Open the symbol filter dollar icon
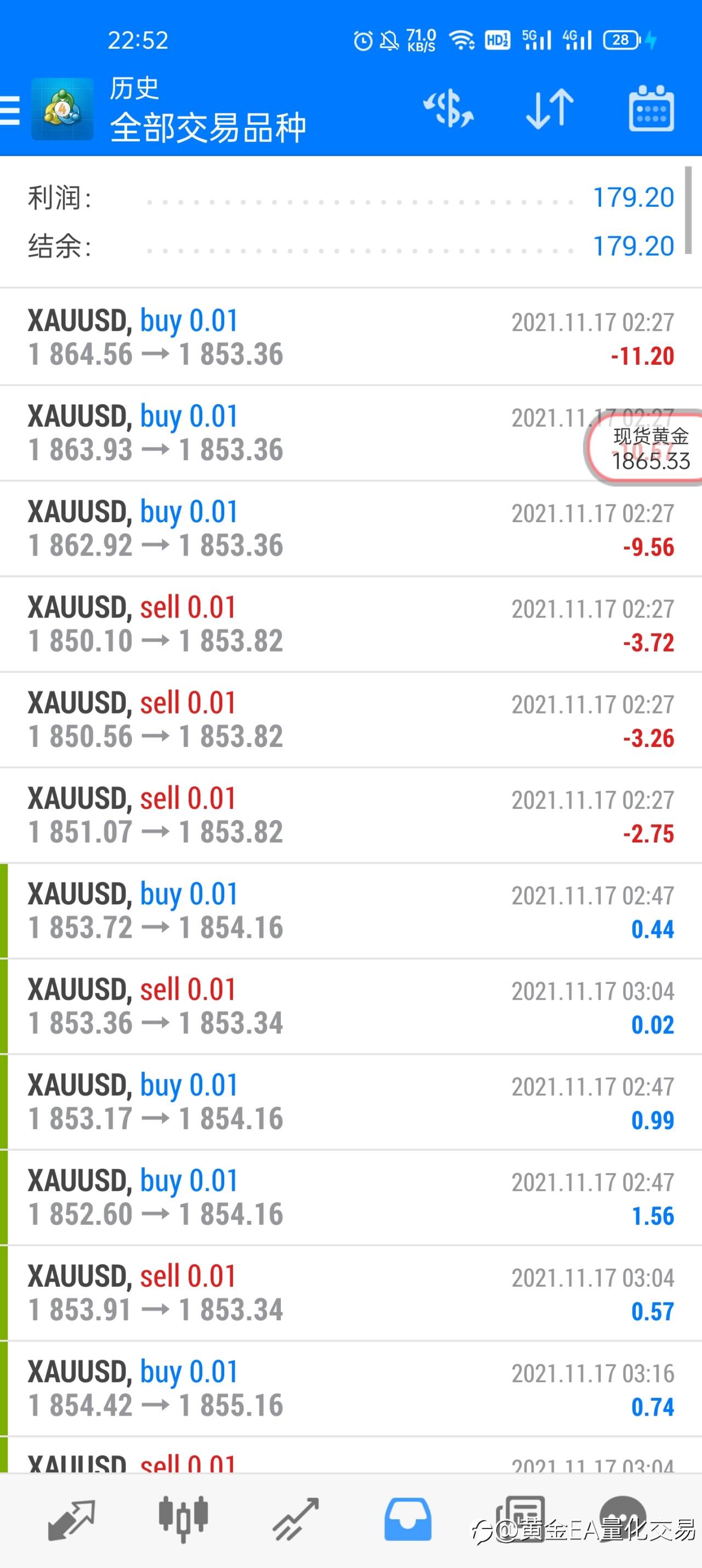The height and width of the screenshot is (1568, 702). 448,110
